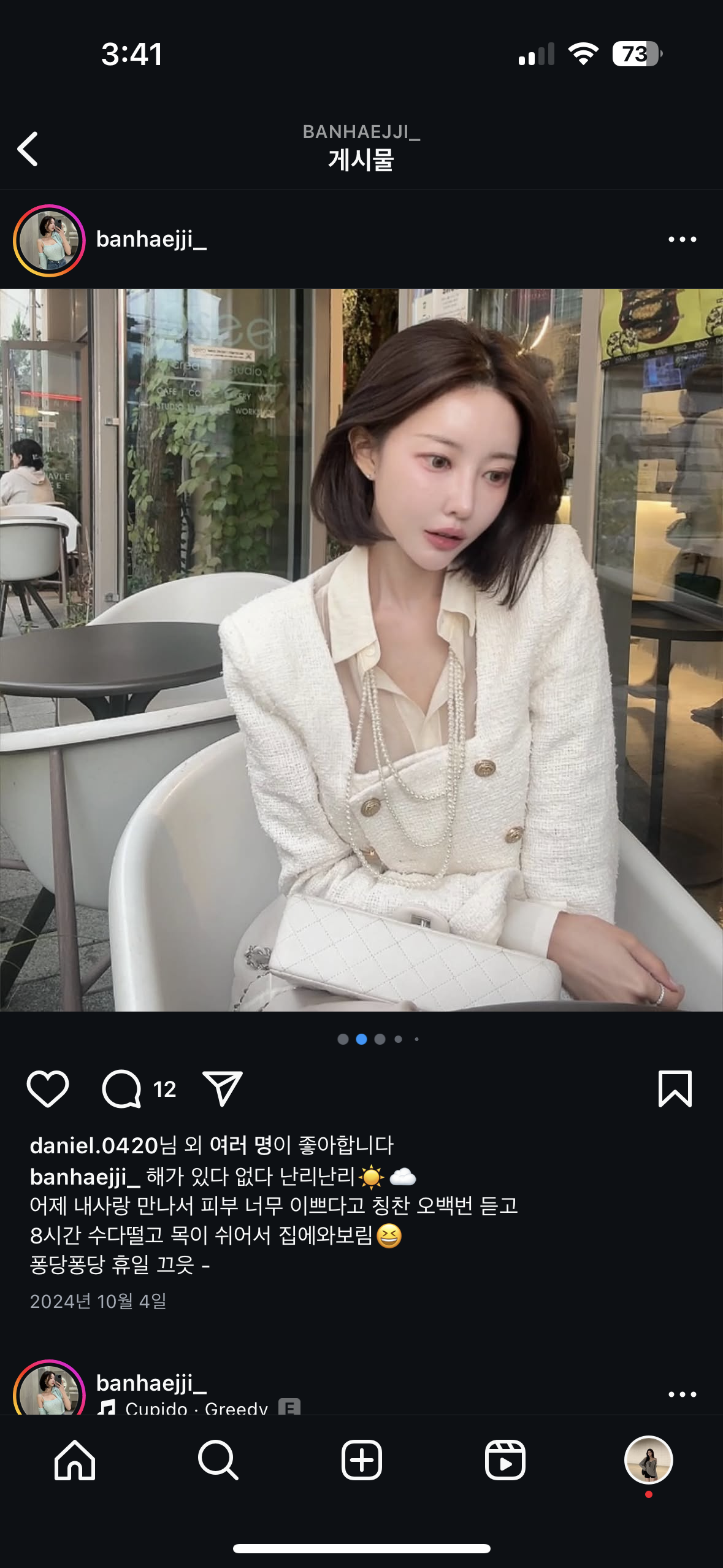Create a new post with the plus tab
The width and height of the screenshot is (723, 1568).
pos(361,1460)
